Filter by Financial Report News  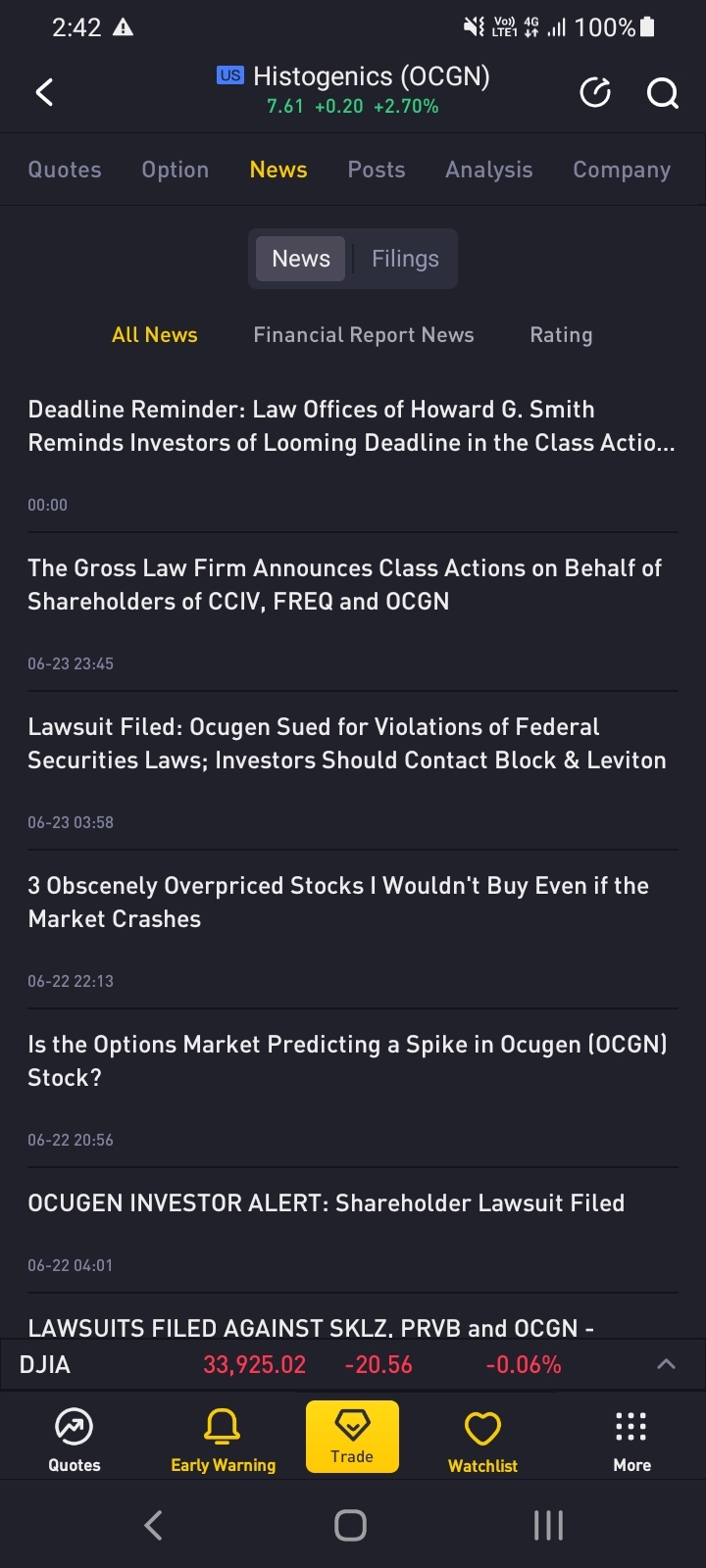(364, 335)
